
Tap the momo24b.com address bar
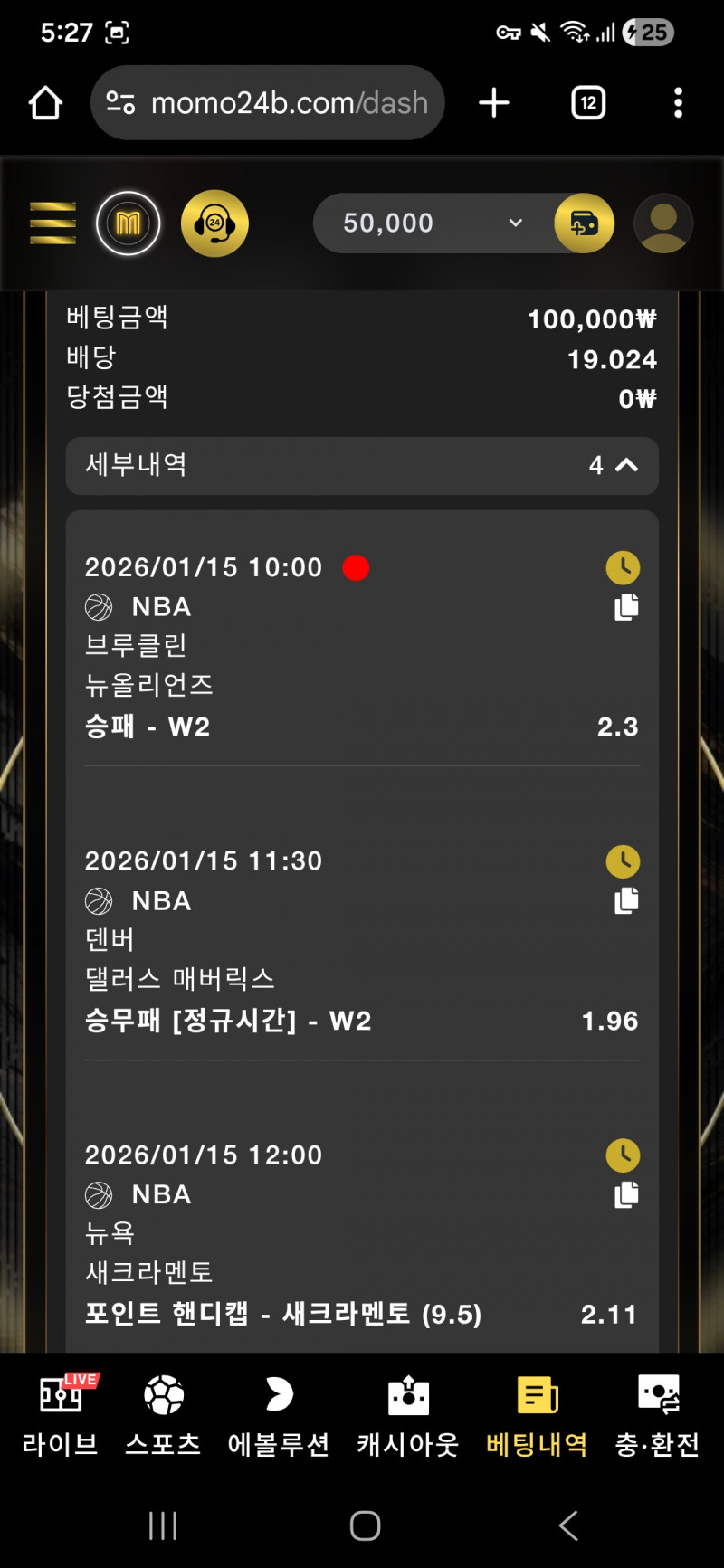(x=271, y=102)
